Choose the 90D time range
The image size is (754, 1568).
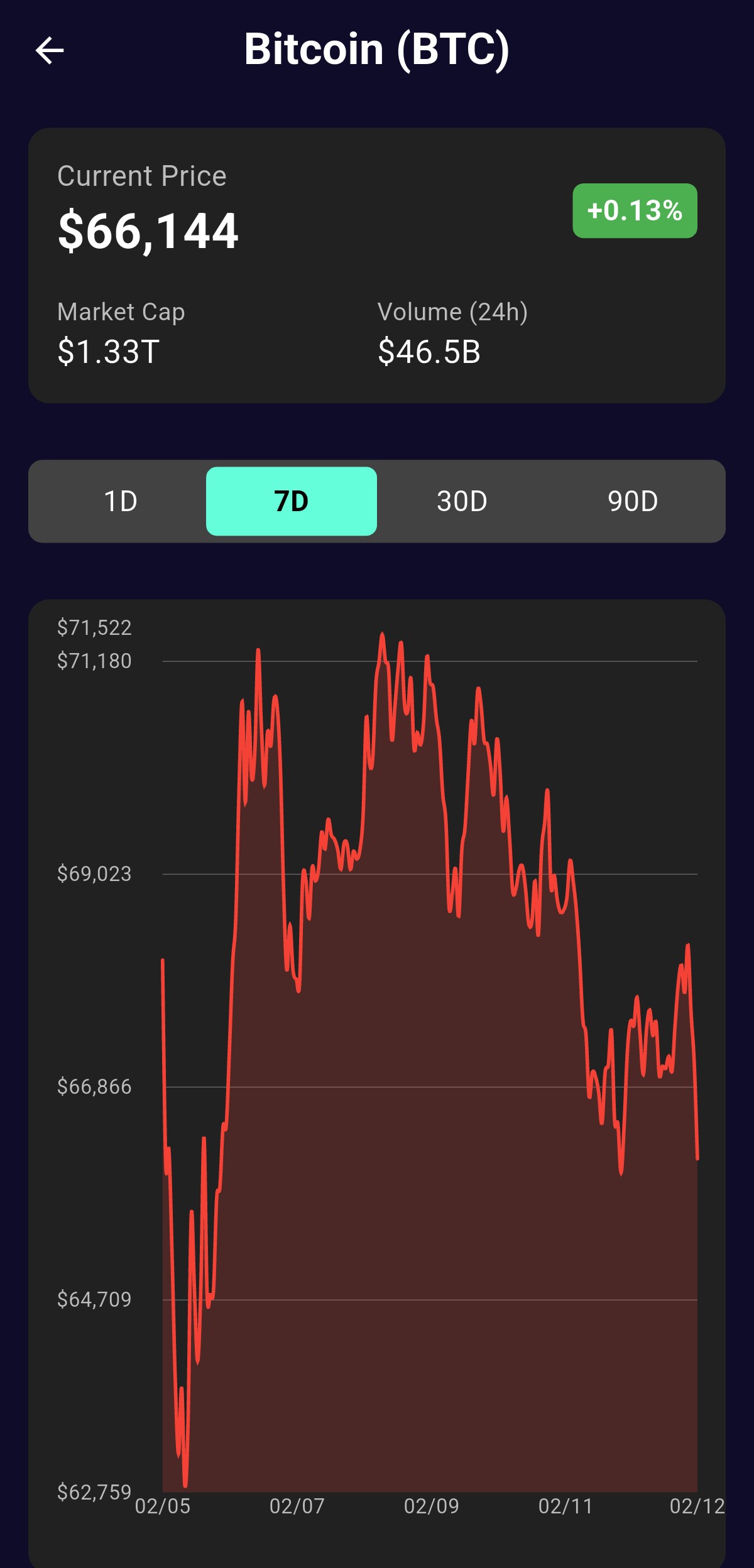[633, 501]
